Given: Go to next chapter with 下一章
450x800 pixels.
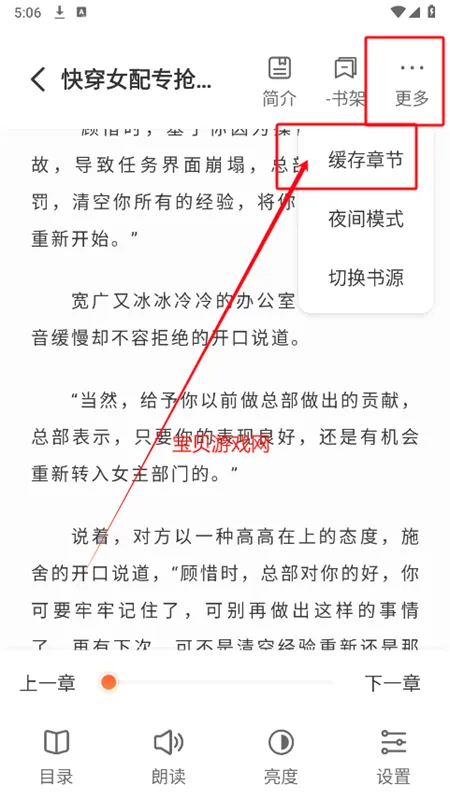Looking at the screenshot, I should pos(392,683).
